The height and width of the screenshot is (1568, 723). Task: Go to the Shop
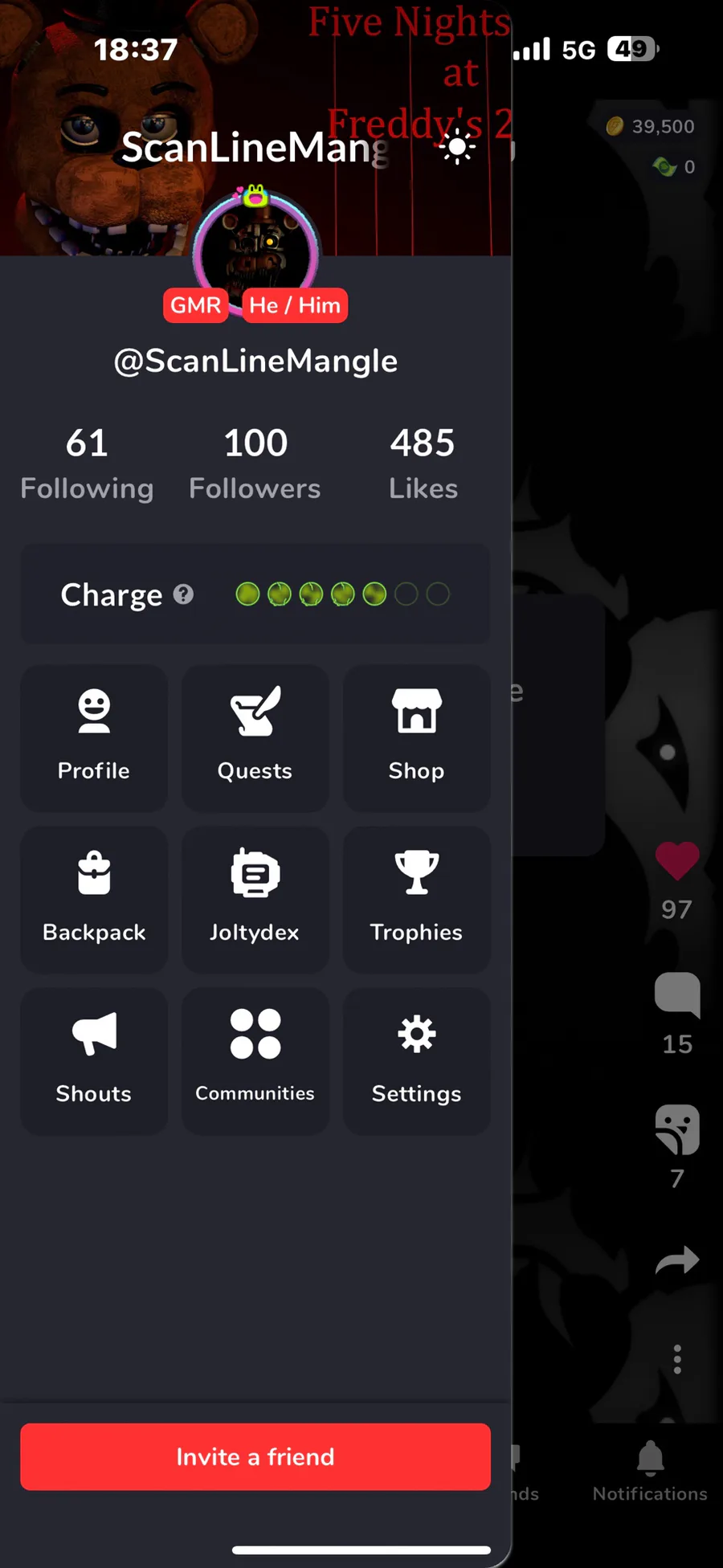[x=417, y=738]
